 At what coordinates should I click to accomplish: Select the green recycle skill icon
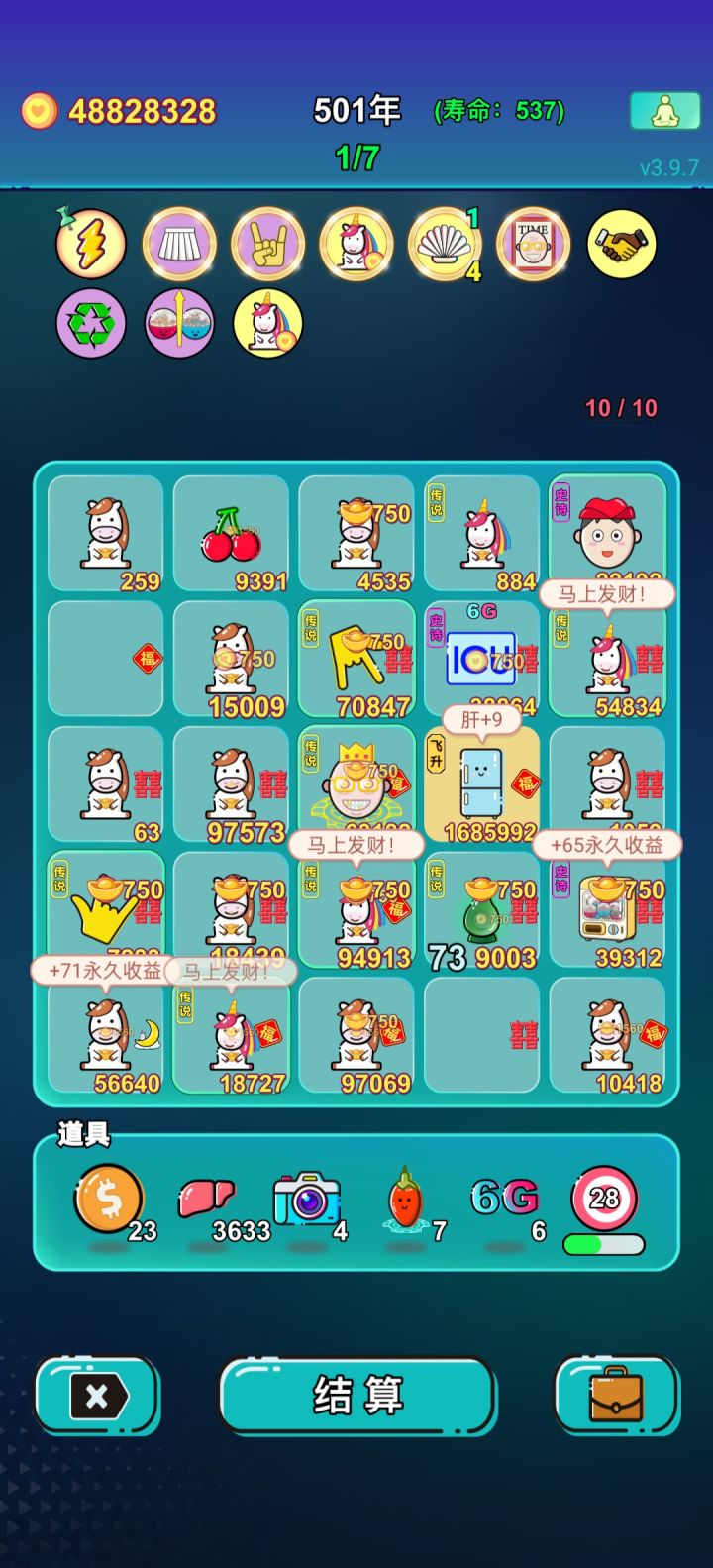(x=91, y=323)
